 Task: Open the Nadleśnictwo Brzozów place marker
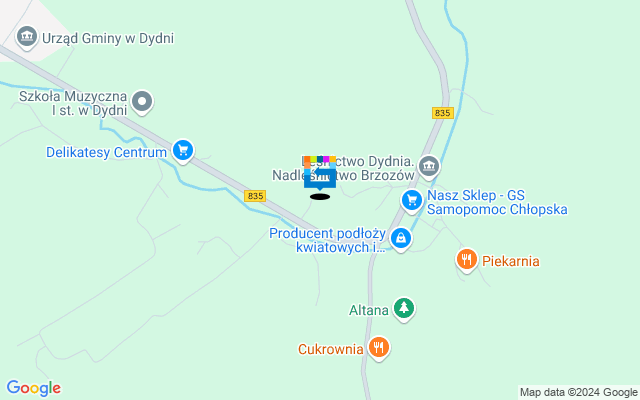point(429,166)
